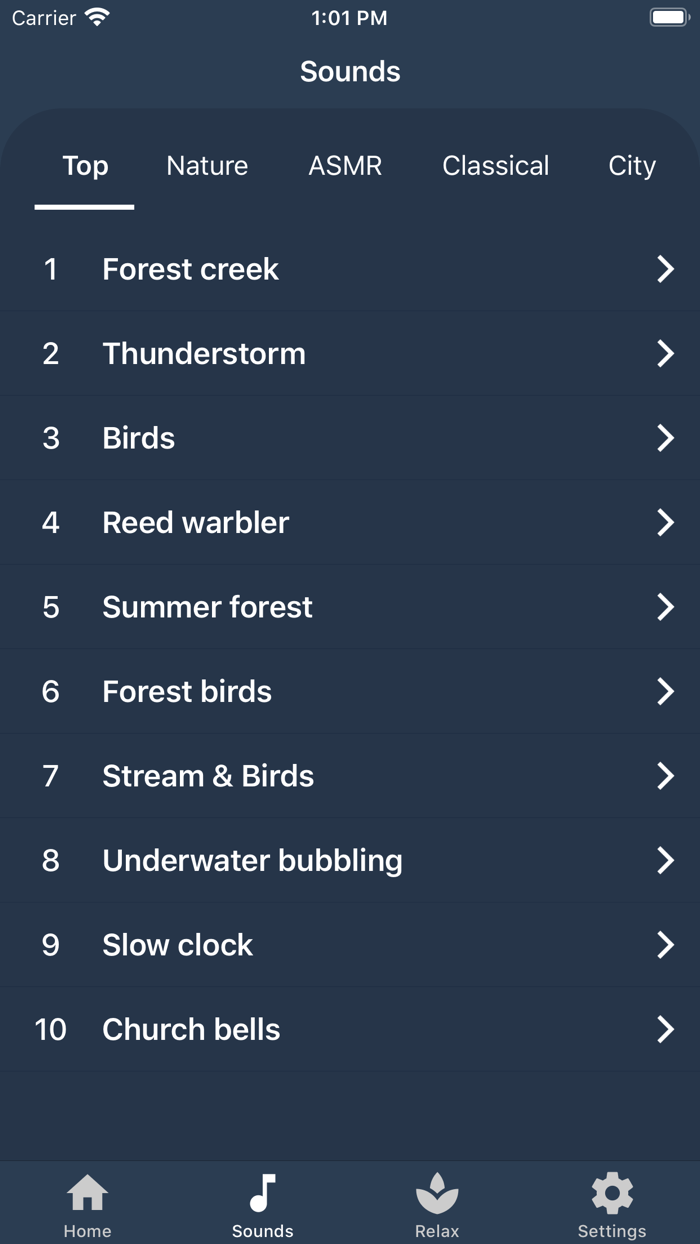Select the Top tab
This screenshot has width=700, height=1244.
click(x=85, y=166)
